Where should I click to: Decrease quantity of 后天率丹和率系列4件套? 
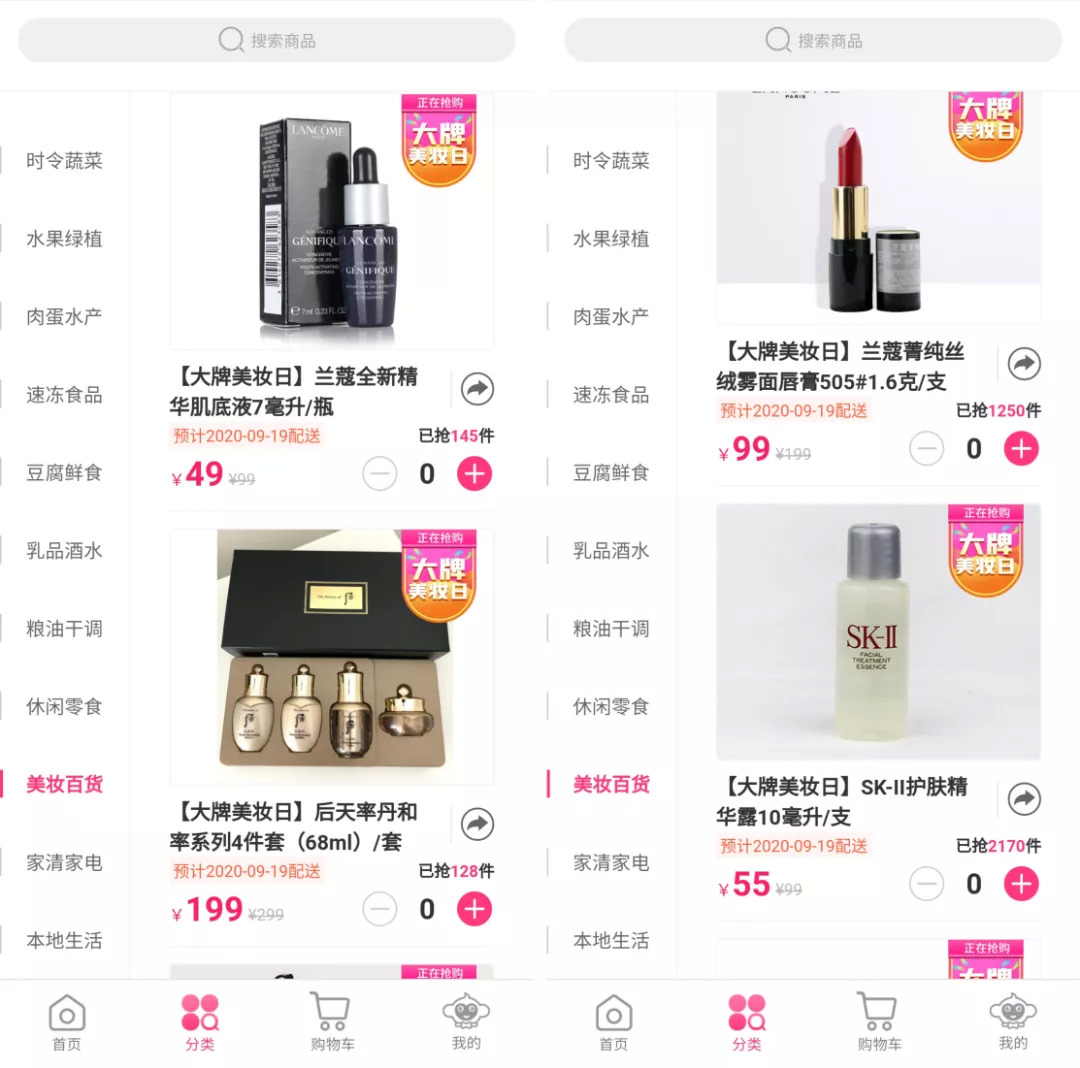[380, 909]
